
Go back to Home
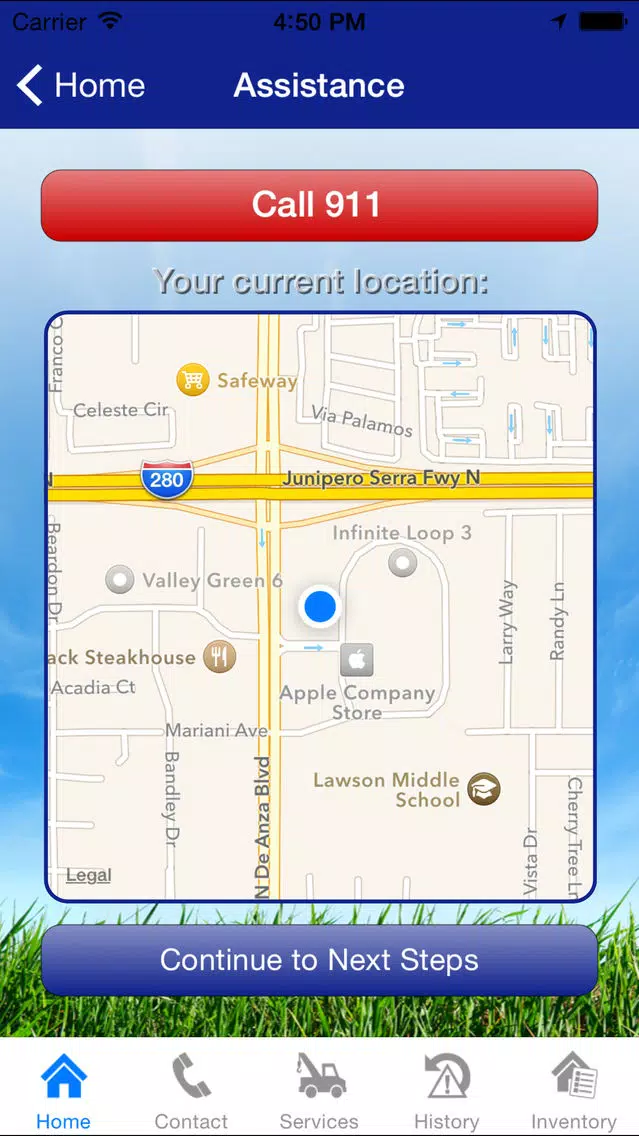pos(80,85)
